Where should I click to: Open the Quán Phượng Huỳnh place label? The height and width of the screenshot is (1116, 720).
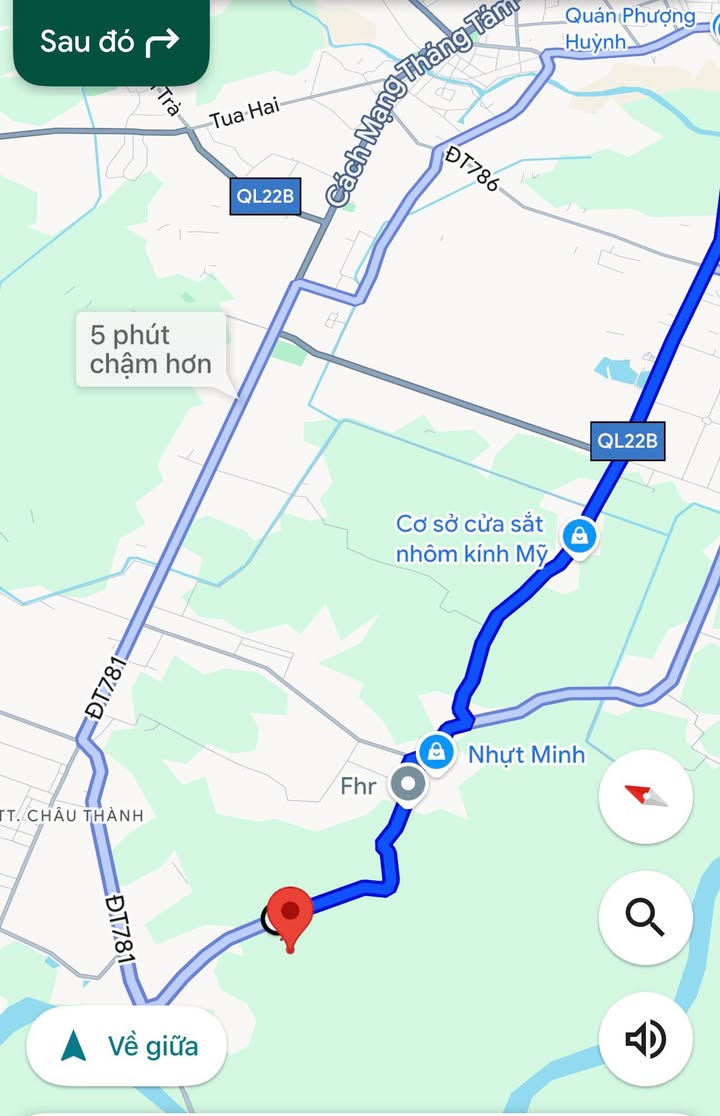[x=628, y=28]
